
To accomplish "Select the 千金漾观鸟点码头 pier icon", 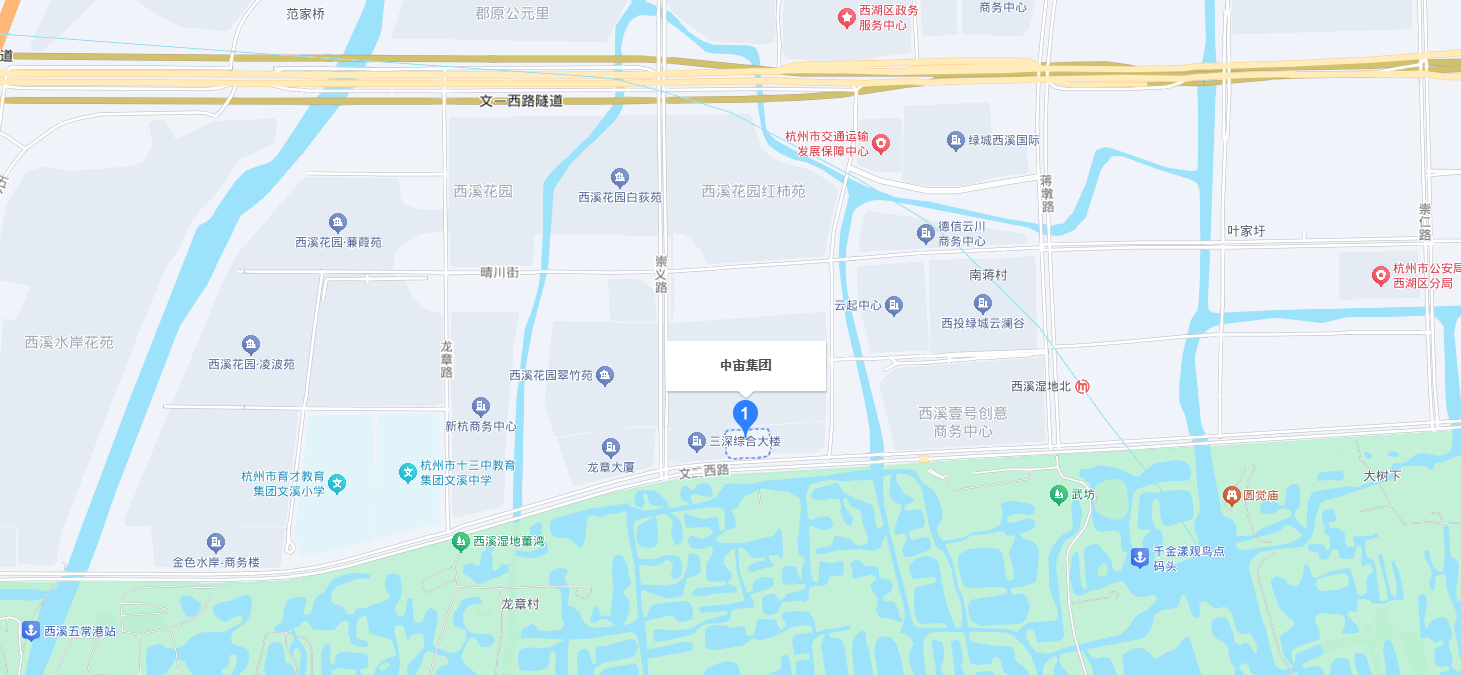I will pyautogui.click(x=1139, y=557).
